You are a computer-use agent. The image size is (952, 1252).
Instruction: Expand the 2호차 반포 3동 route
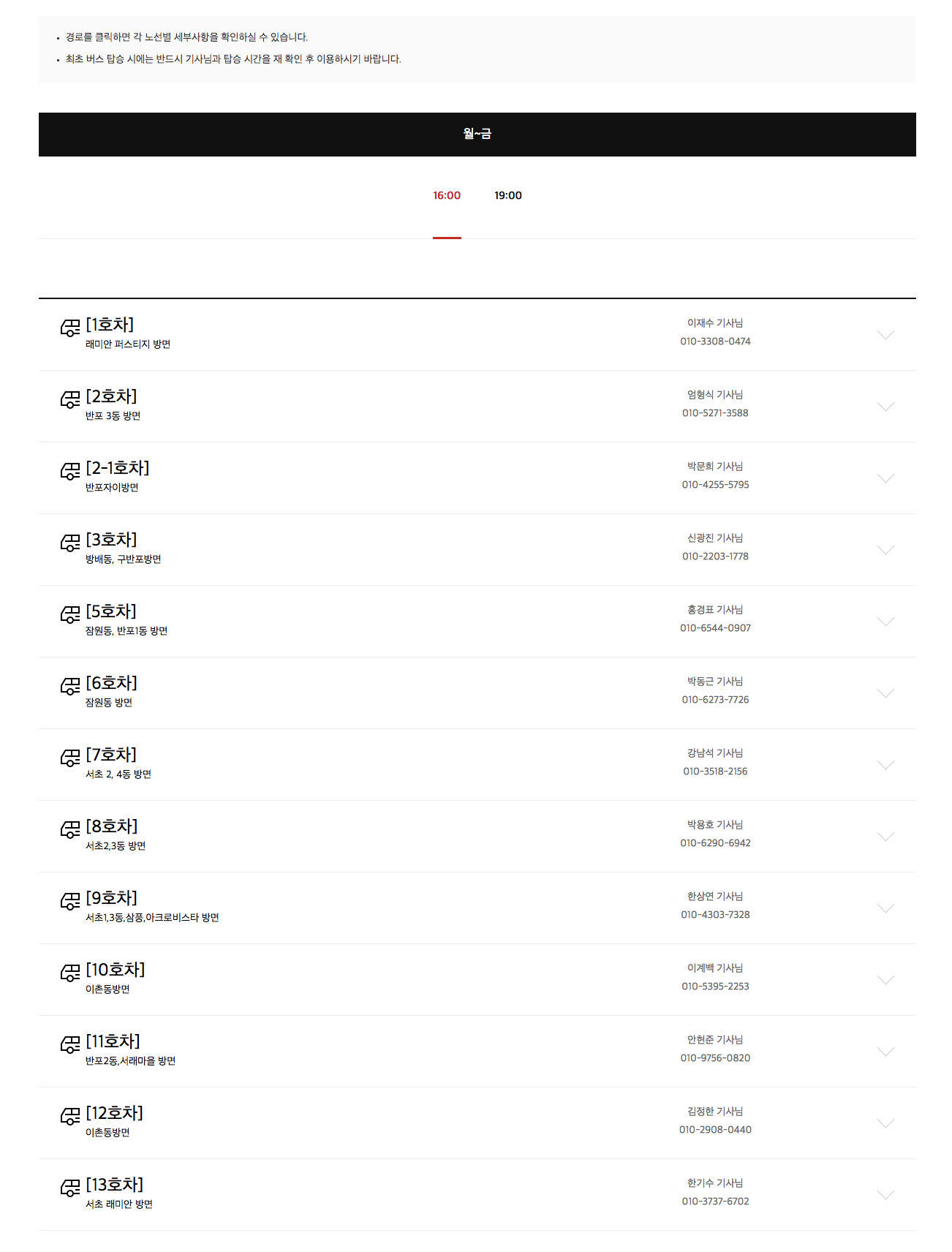[x=477, y=407]
